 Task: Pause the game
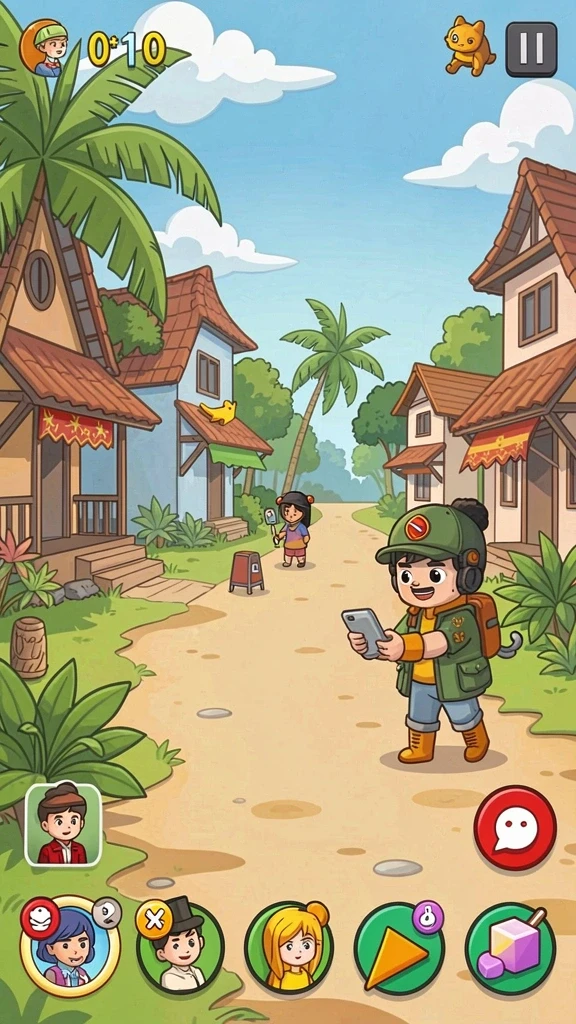coord(531,49)
